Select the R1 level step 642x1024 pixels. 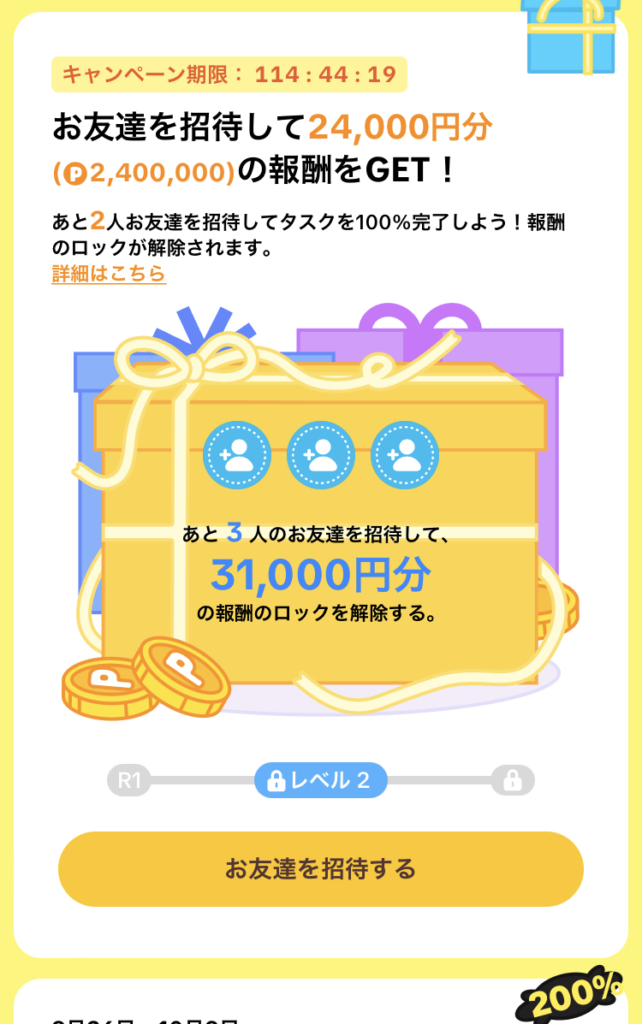128,780
